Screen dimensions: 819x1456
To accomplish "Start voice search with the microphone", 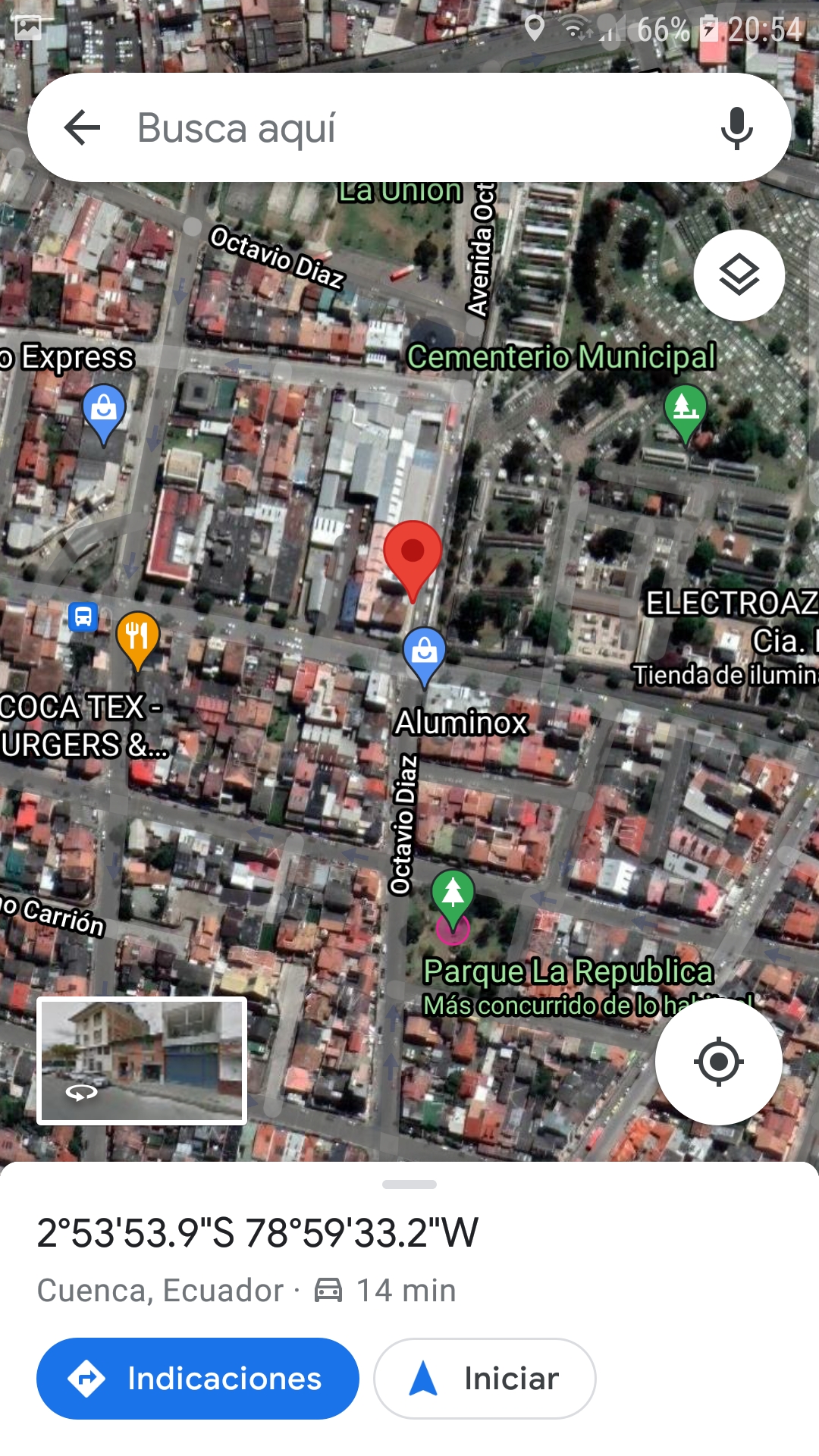I will pyautogui.click(x=736, y=127).
